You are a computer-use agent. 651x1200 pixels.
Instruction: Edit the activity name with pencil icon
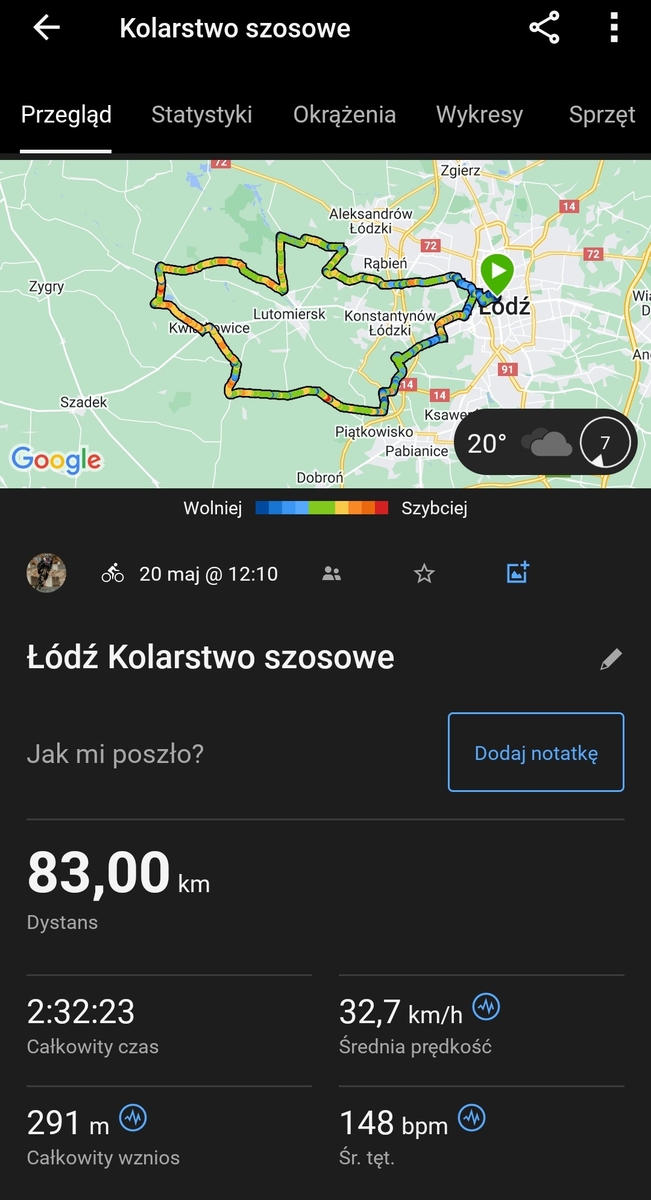pyautogui.click(x=610, y=659)
